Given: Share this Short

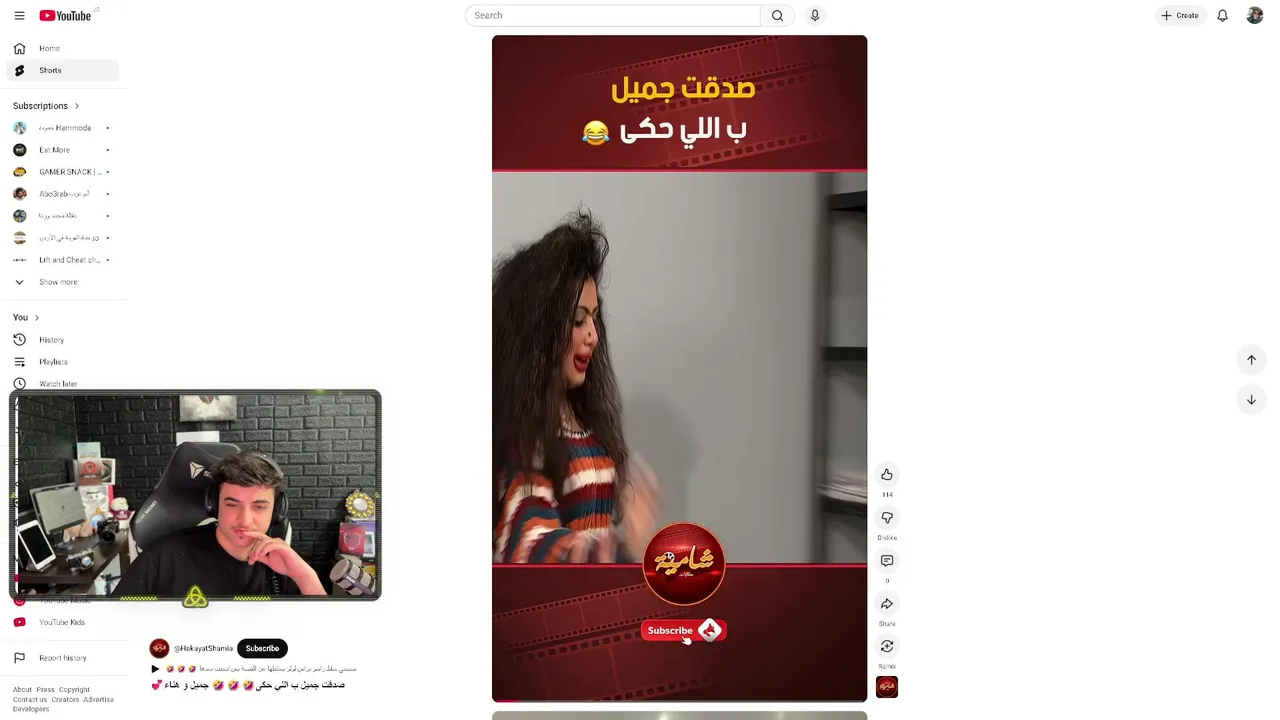Looking at the screenshot, I should point(887,604).
